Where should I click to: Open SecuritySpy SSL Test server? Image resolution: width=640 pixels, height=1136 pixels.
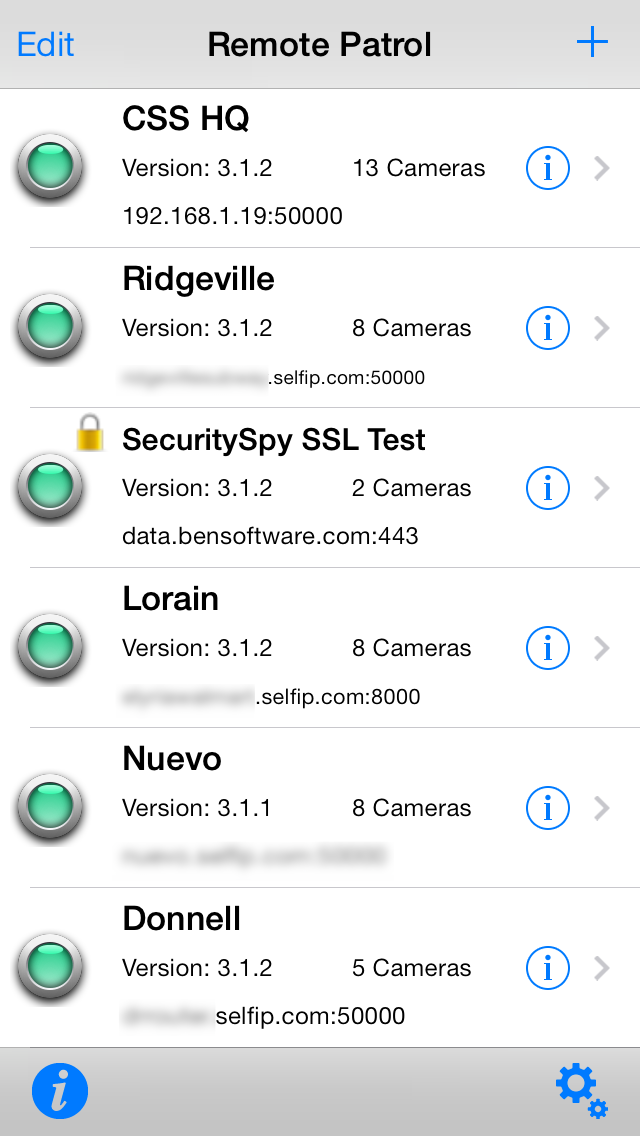320,488
